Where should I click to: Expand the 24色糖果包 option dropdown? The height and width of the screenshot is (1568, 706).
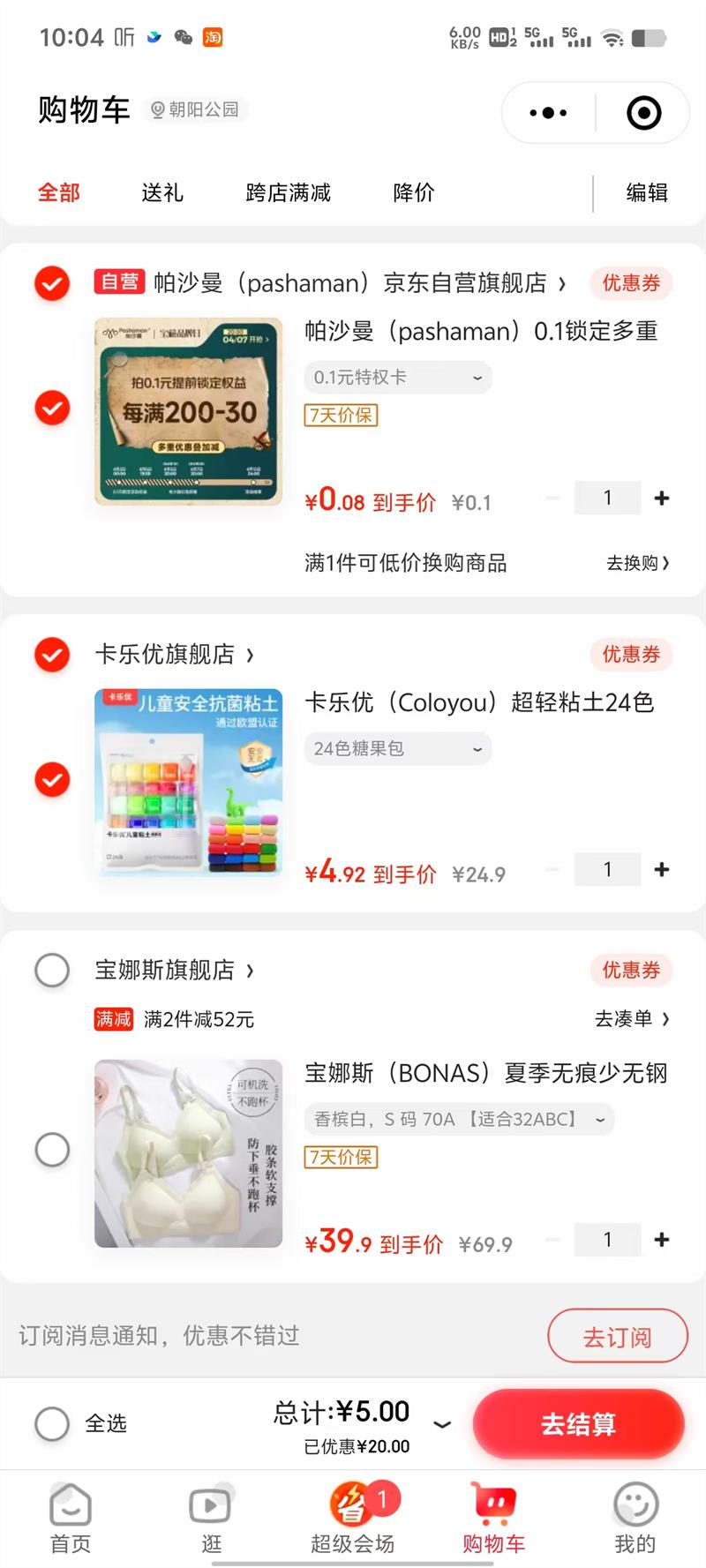pos(398,749)
